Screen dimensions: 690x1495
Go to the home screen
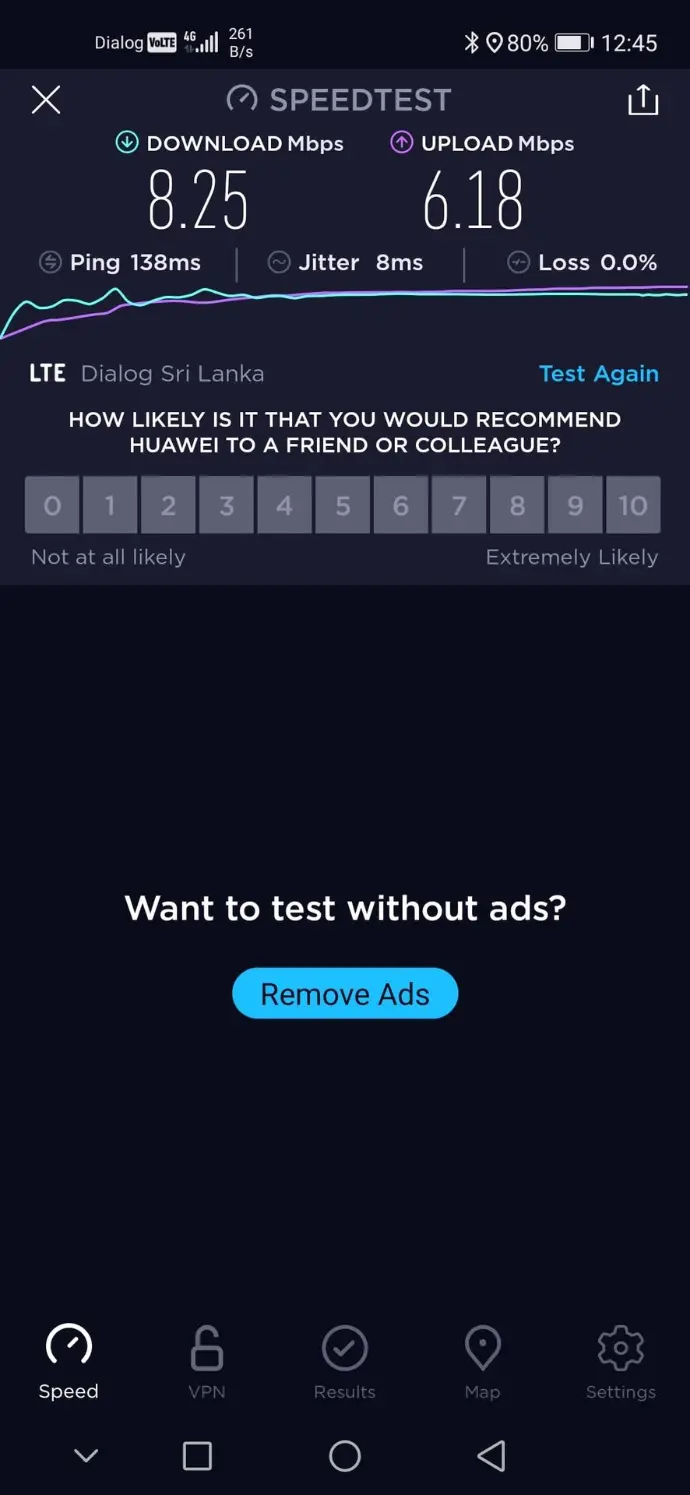[345, 1456]
